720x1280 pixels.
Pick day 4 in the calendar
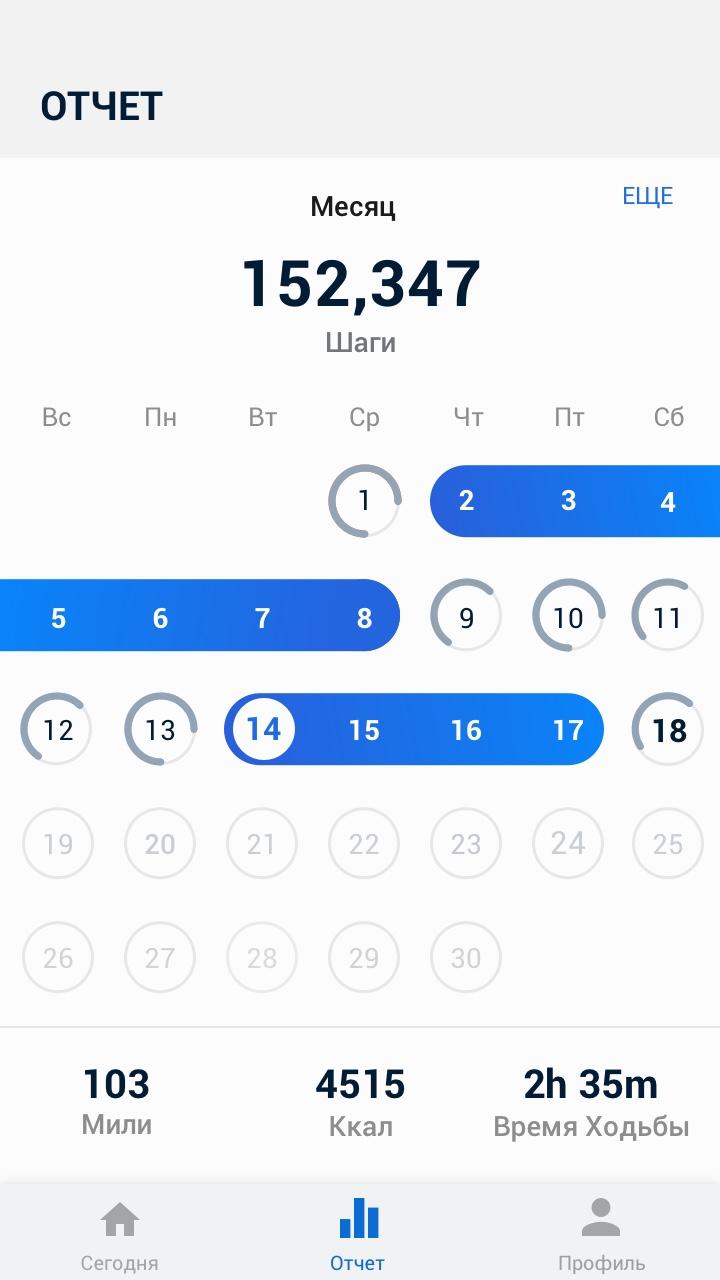click(x=668, y=501)
